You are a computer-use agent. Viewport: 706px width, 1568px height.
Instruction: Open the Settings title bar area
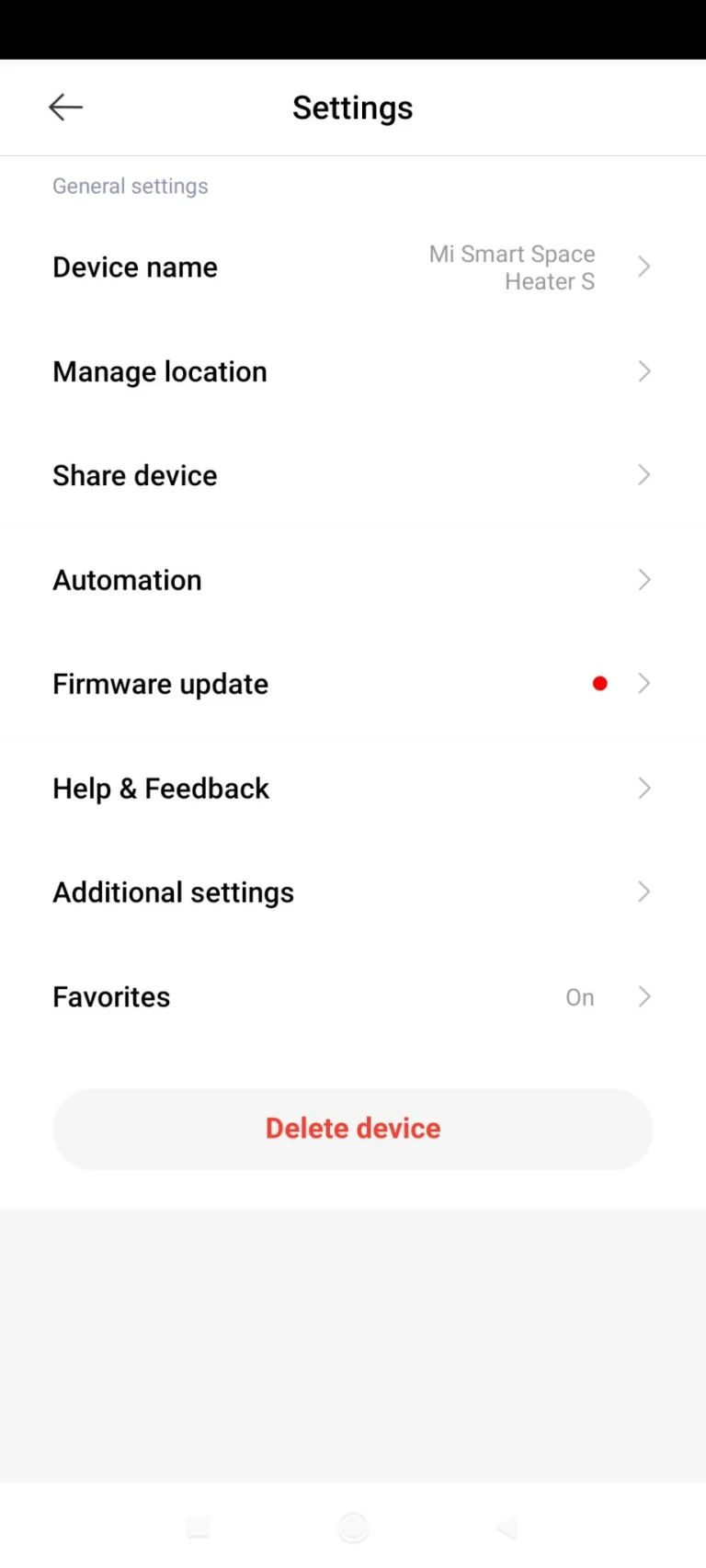pos(353,108)
